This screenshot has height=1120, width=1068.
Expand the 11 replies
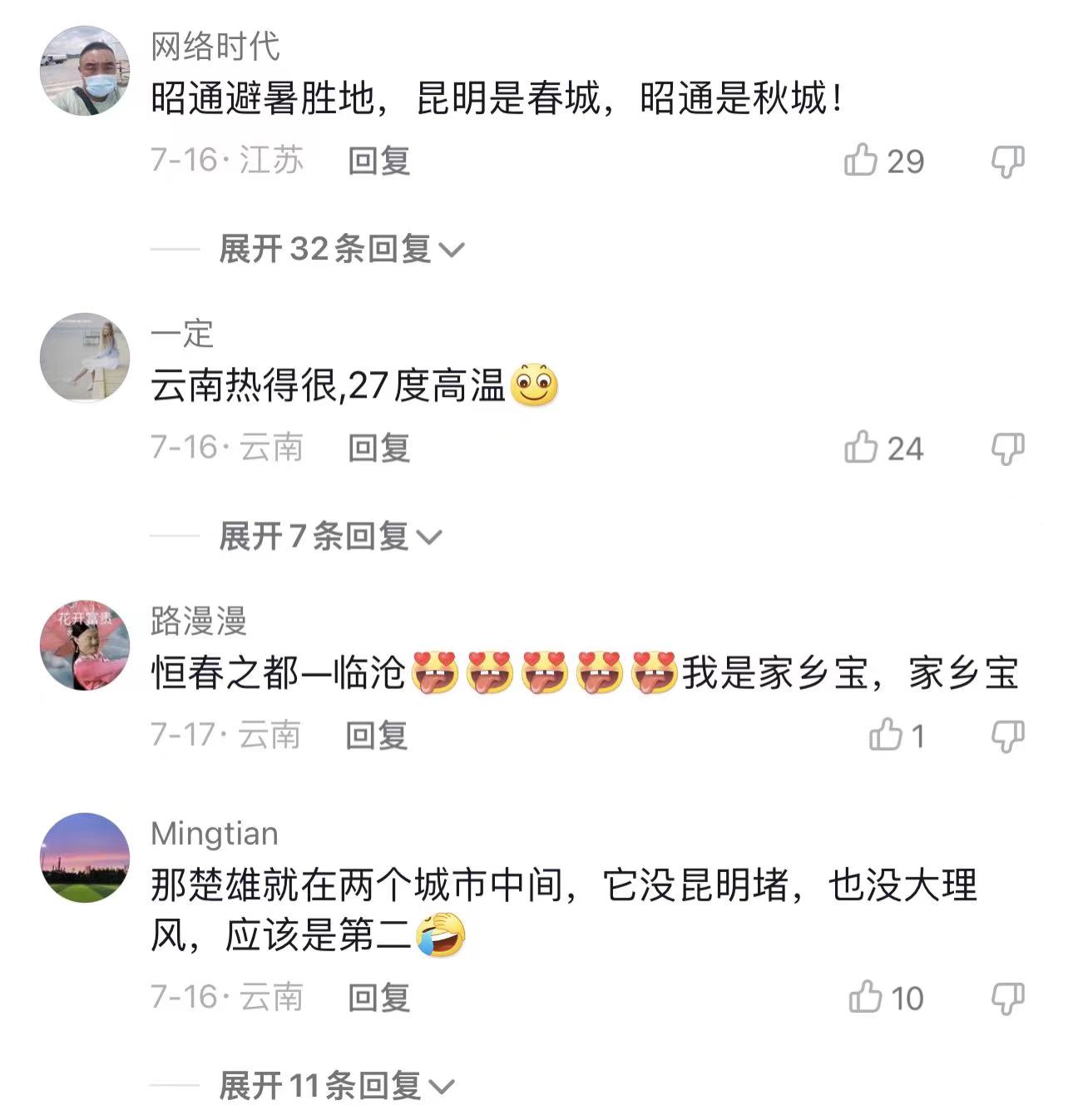(x=336, y=1086)
